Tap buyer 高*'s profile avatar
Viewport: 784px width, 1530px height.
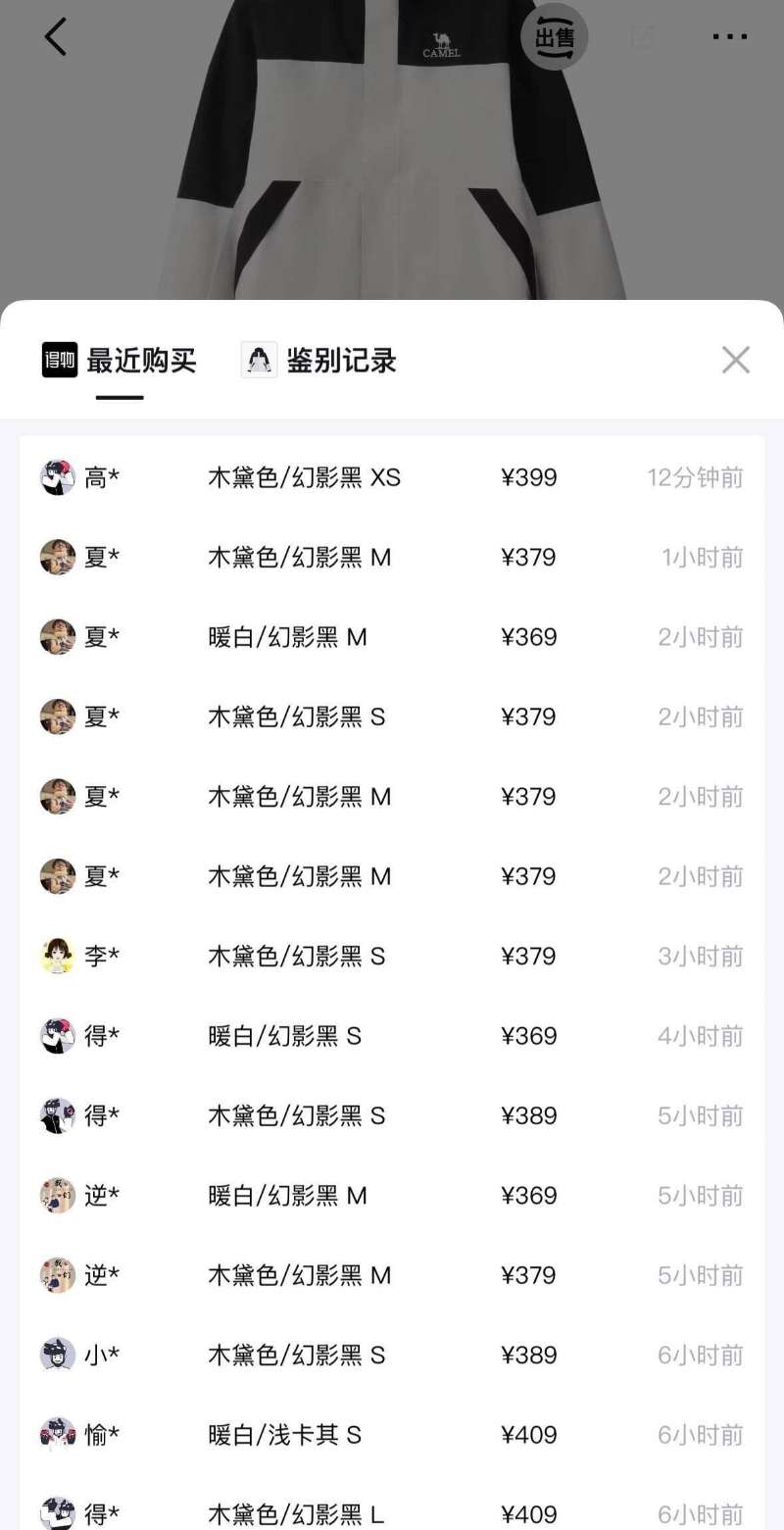58,477
